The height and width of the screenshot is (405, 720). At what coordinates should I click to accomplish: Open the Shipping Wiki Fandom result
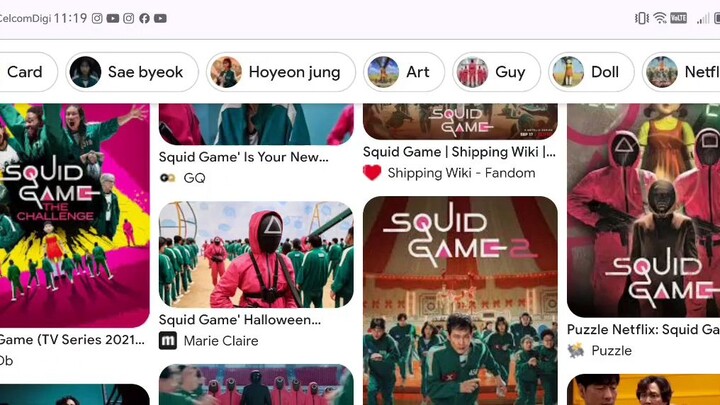(x=459, y=121)
